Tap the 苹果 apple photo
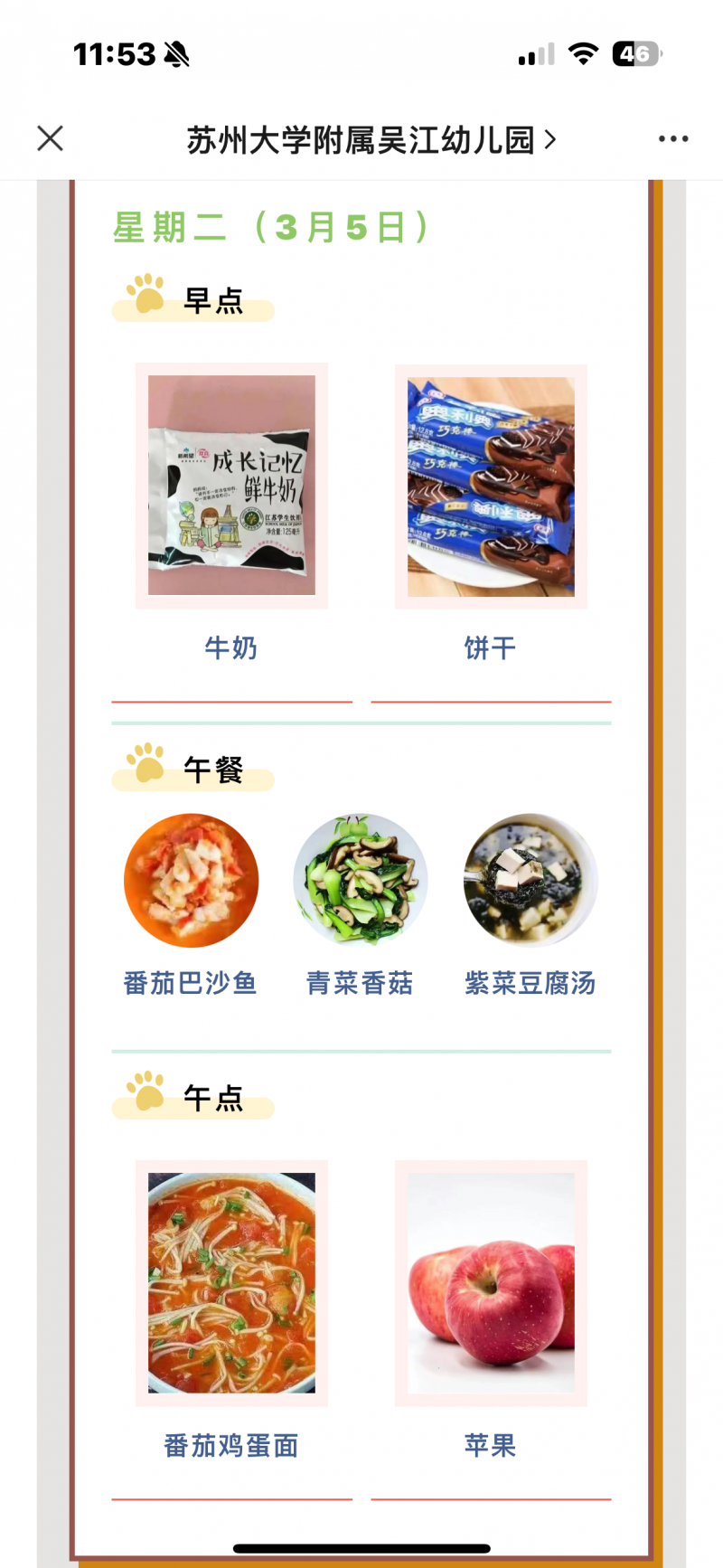The image size is (723, 1568). [489, 1284]
